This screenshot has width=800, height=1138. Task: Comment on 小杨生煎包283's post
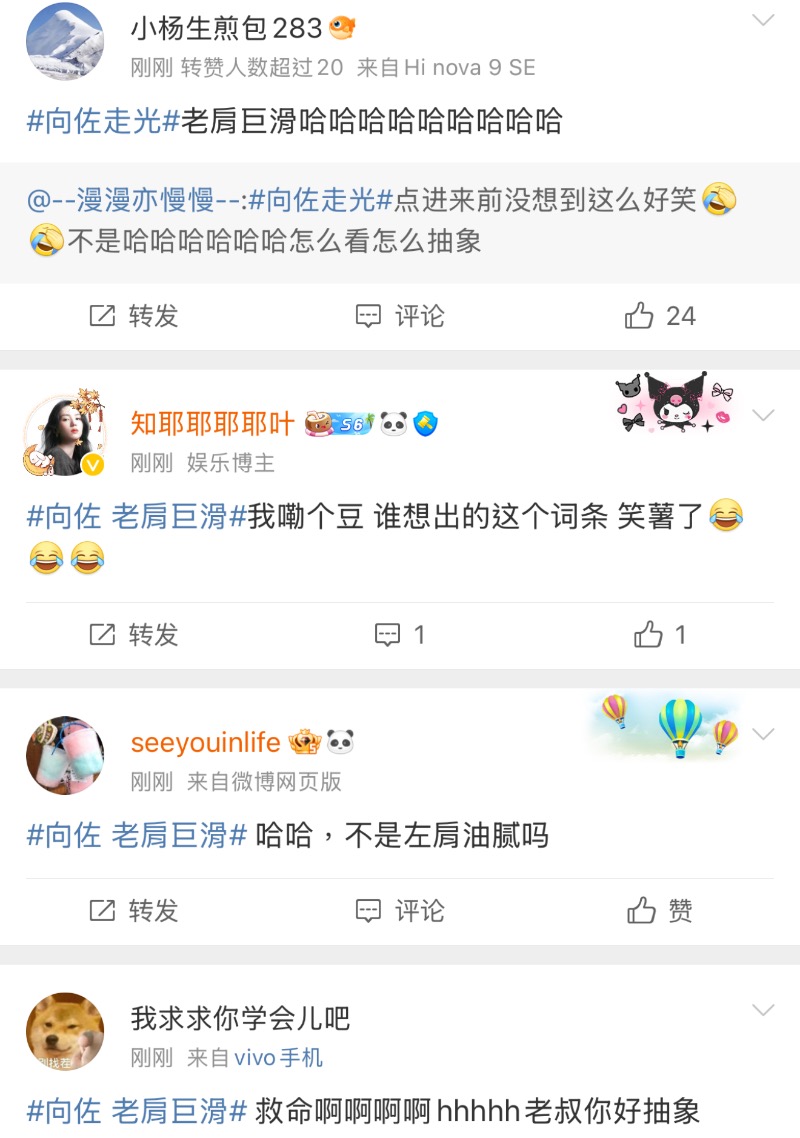coord(400,317)
